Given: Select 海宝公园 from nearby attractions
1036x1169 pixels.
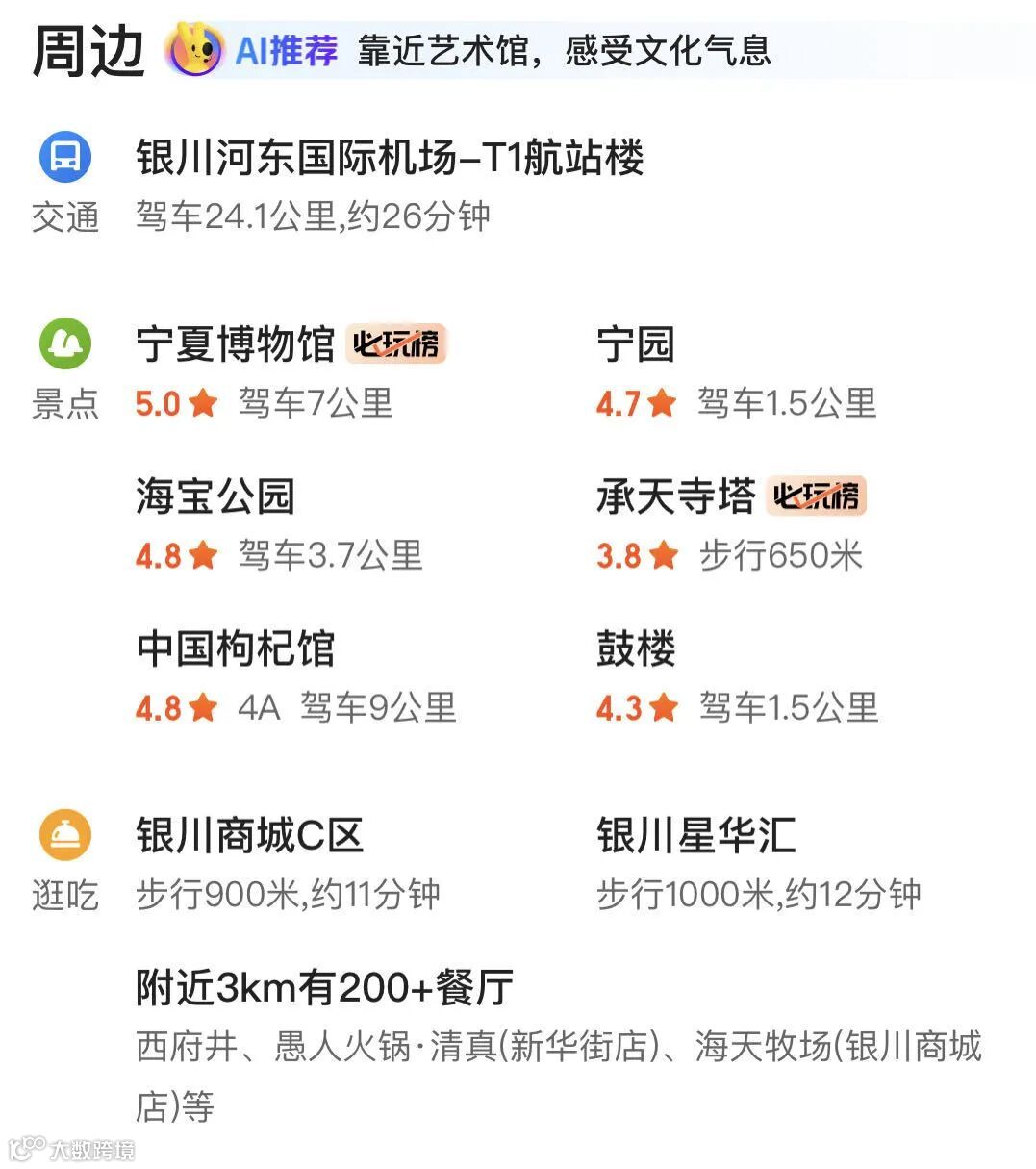Looking at the screenshot, I should [x=215, y=496].
